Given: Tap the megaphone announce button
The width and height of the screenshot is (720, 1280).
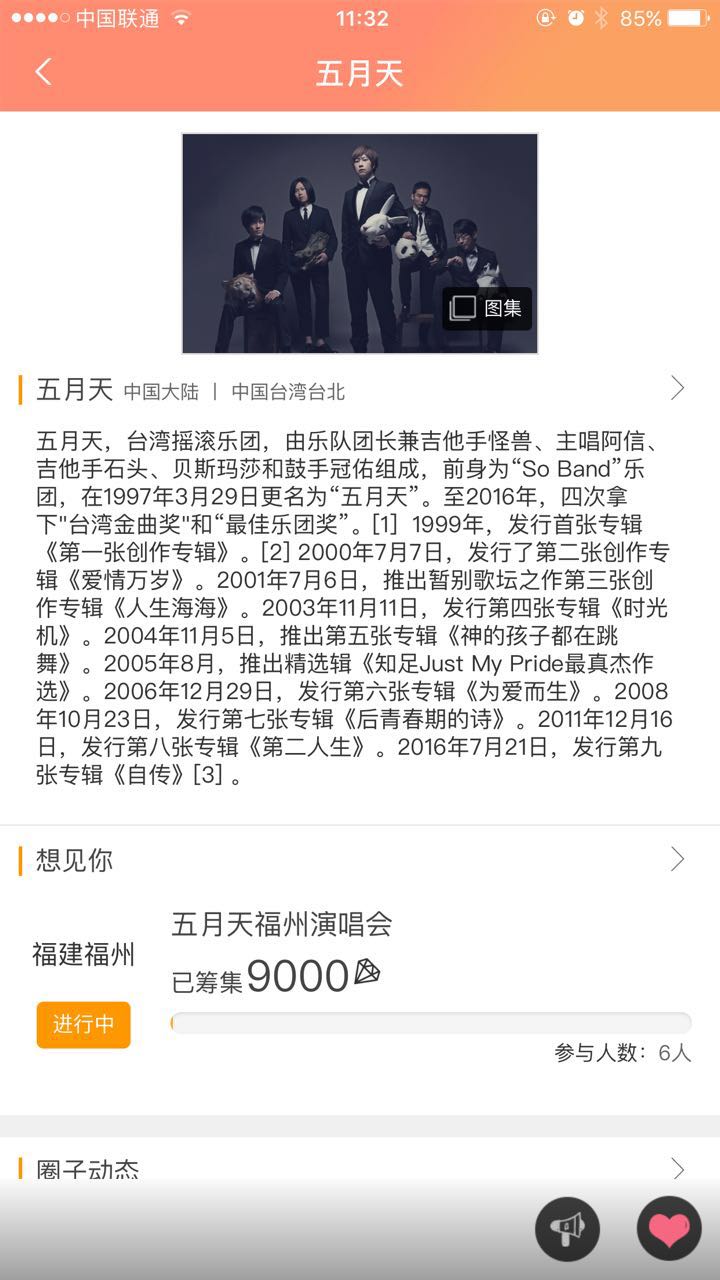Looking at the screenshot, I should click(567, 1228).
